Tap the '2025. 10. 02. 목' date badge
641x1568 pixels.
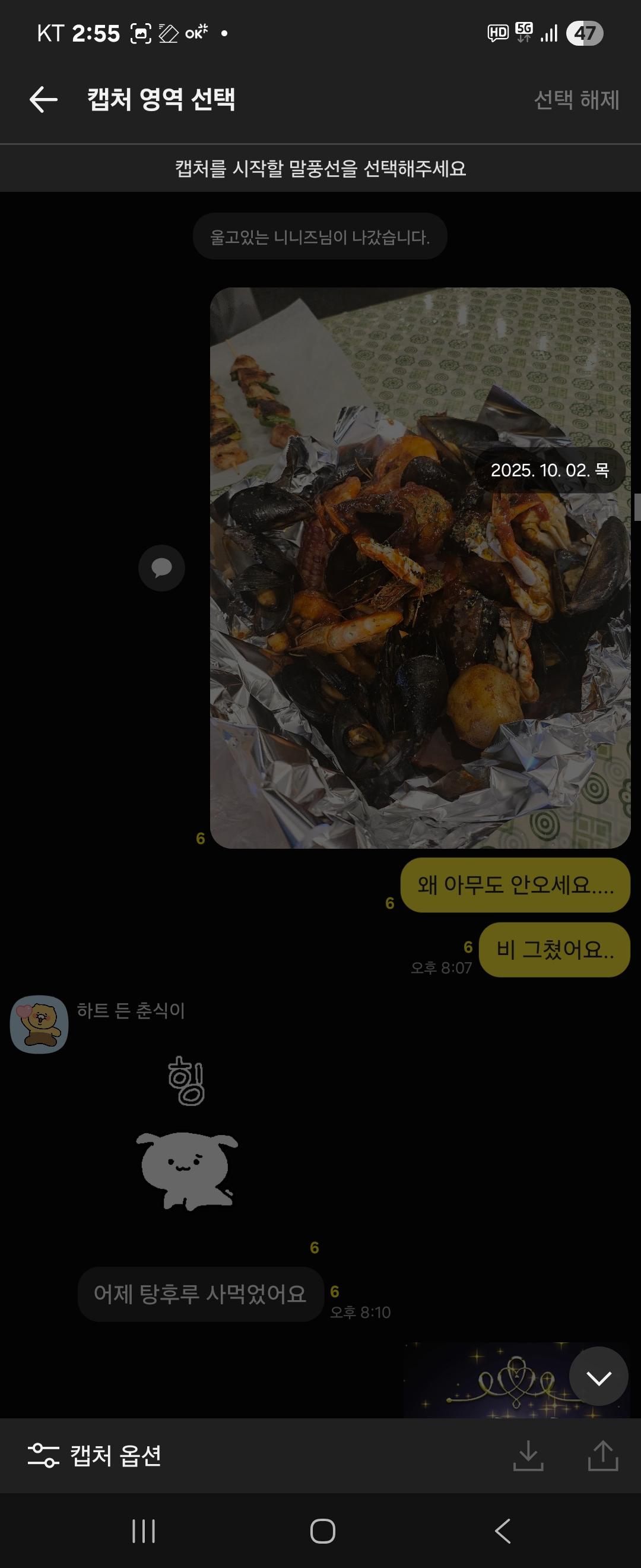click(x=551, y=471)
